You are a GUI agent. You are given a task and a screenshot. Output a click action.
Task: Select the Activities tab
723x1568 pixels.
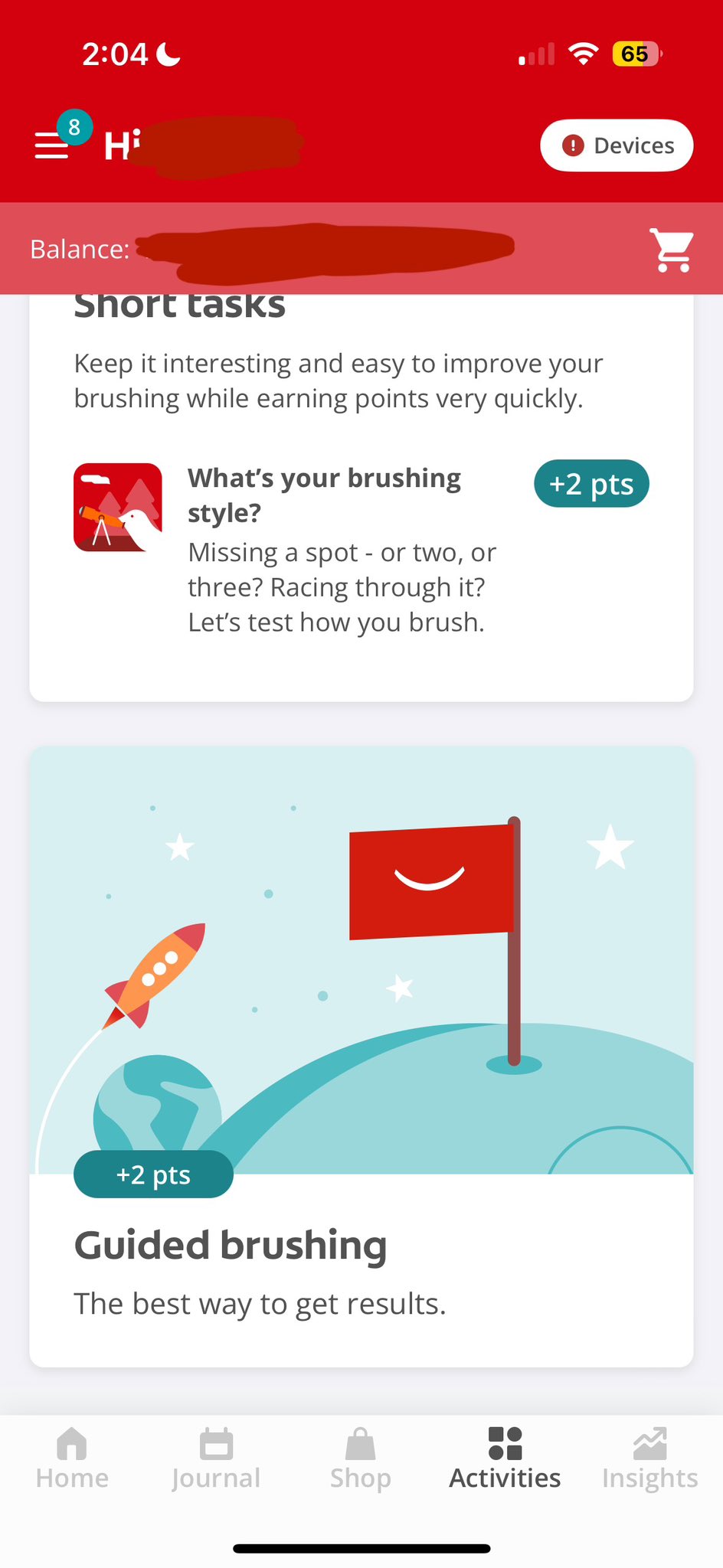click(505, 1459)
